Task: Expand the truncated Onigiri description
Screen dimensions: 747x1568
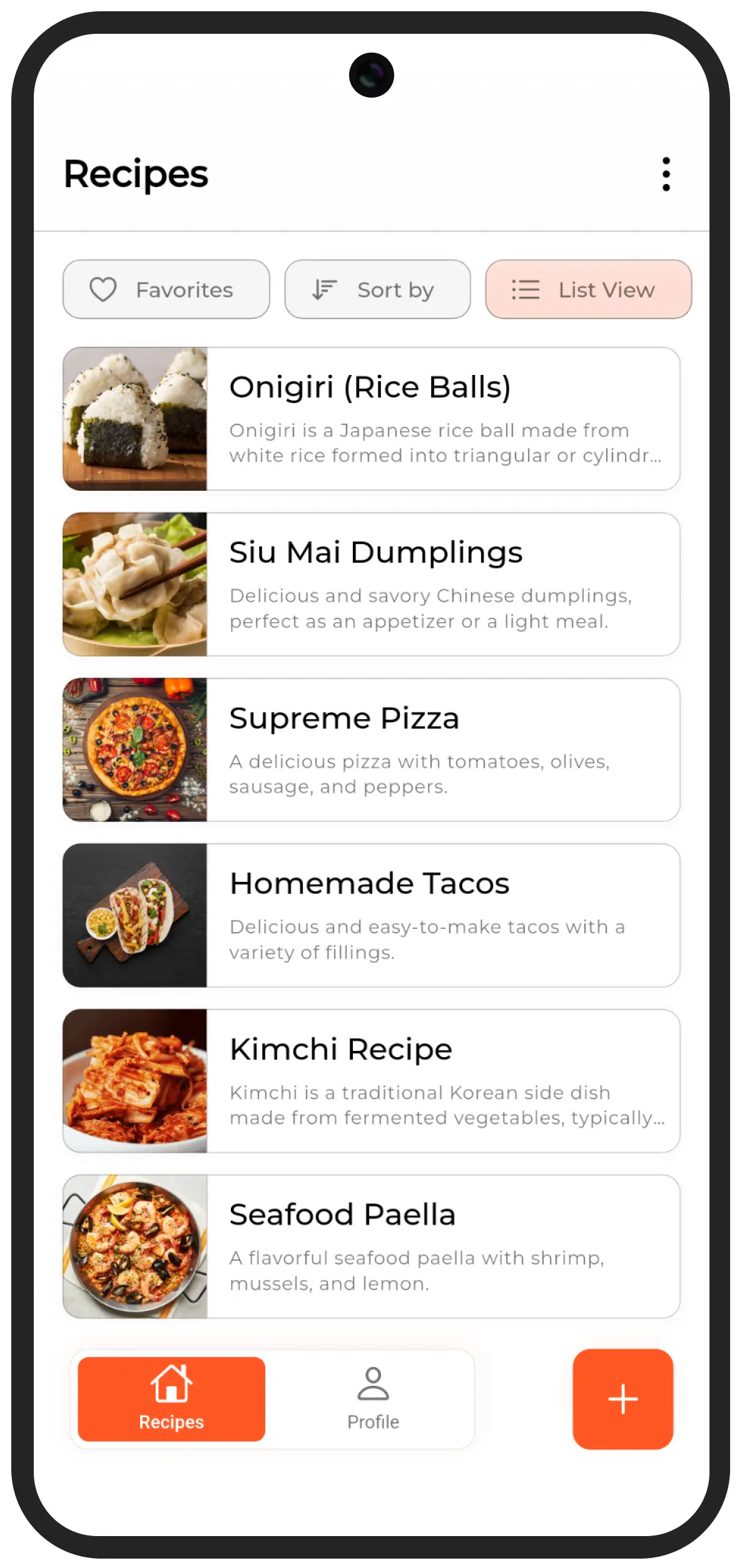Action: click(x=445, y=443)
